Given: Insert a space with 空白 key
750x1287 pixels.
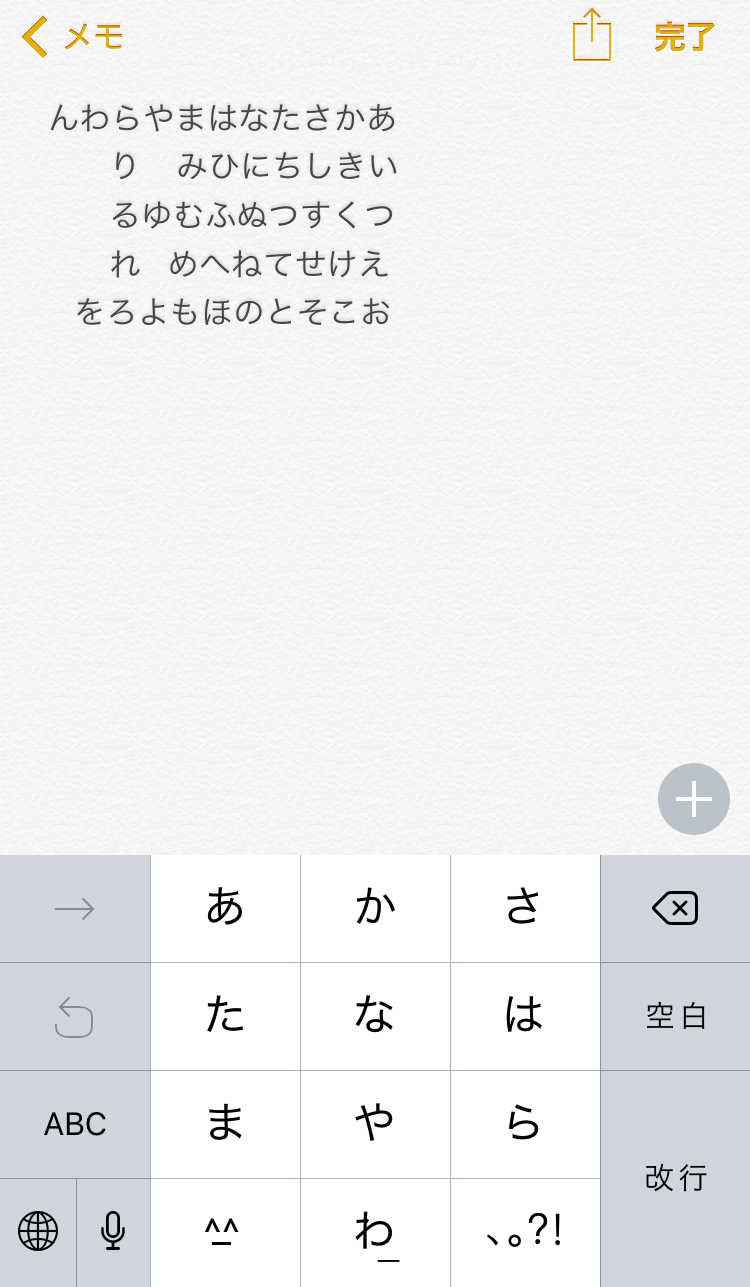Looking at the screenshot, I should tap(675, 1016).
